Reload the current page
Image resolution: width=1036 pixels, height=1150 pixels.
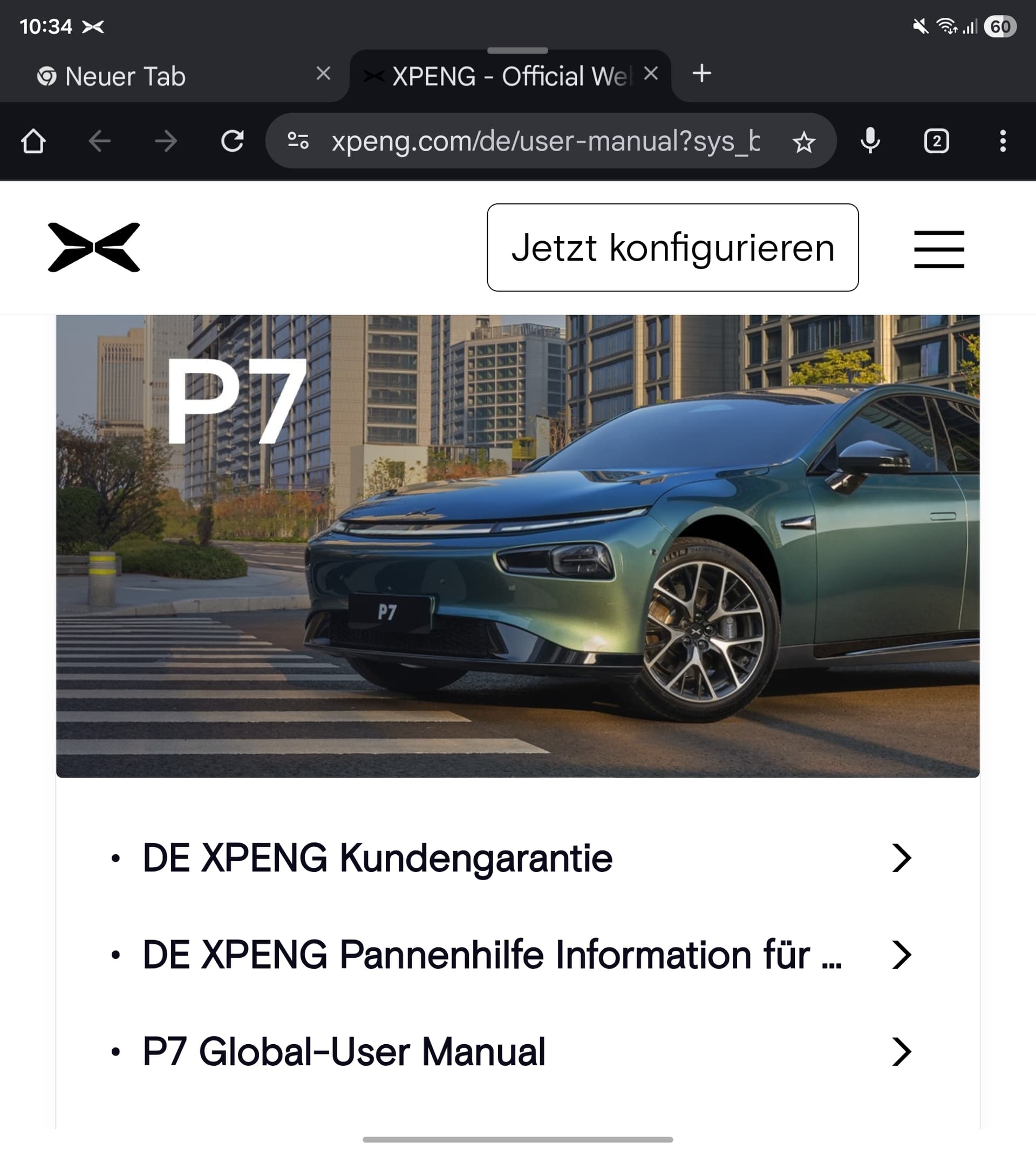point(232,141)
